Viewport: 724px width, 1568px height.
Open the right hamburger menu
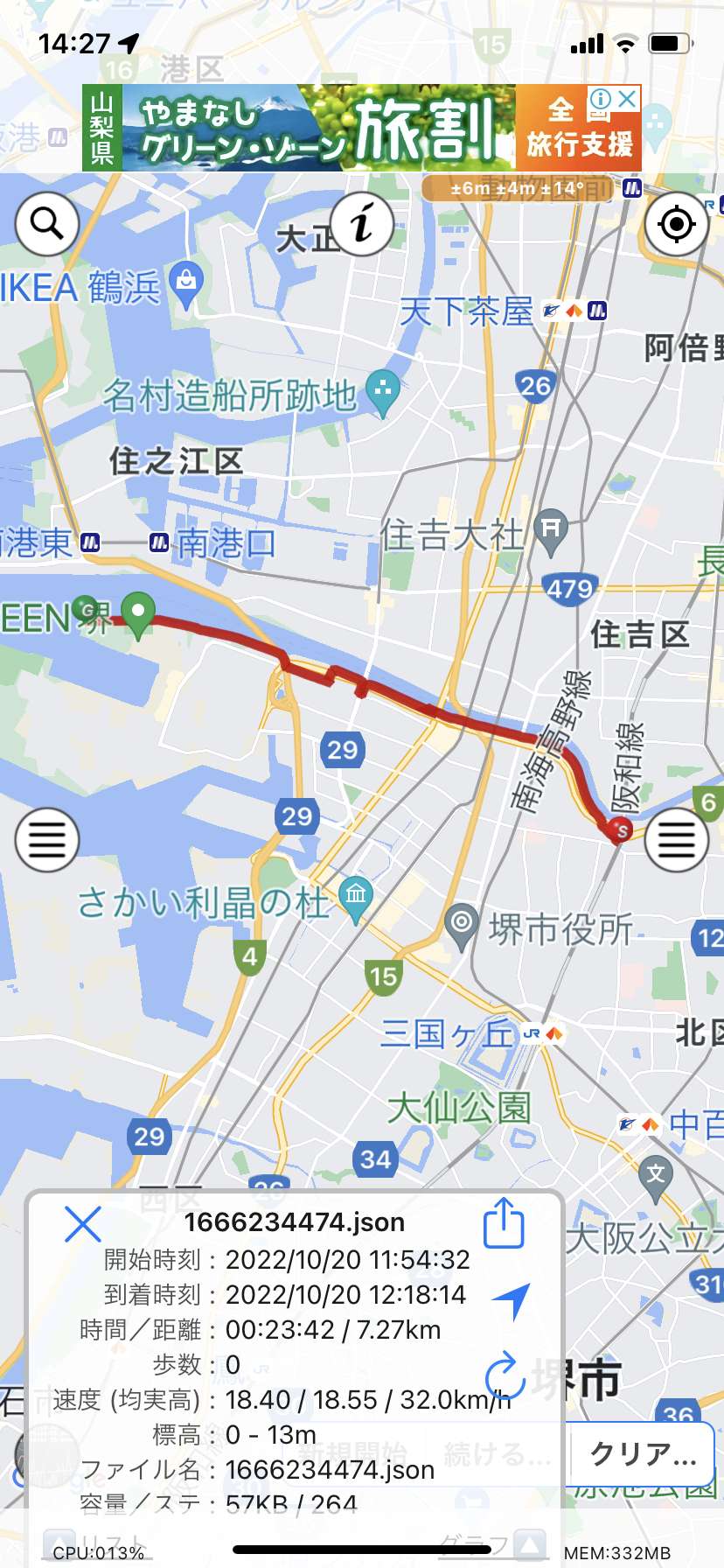pyautogui.click(x=676, y=840)
